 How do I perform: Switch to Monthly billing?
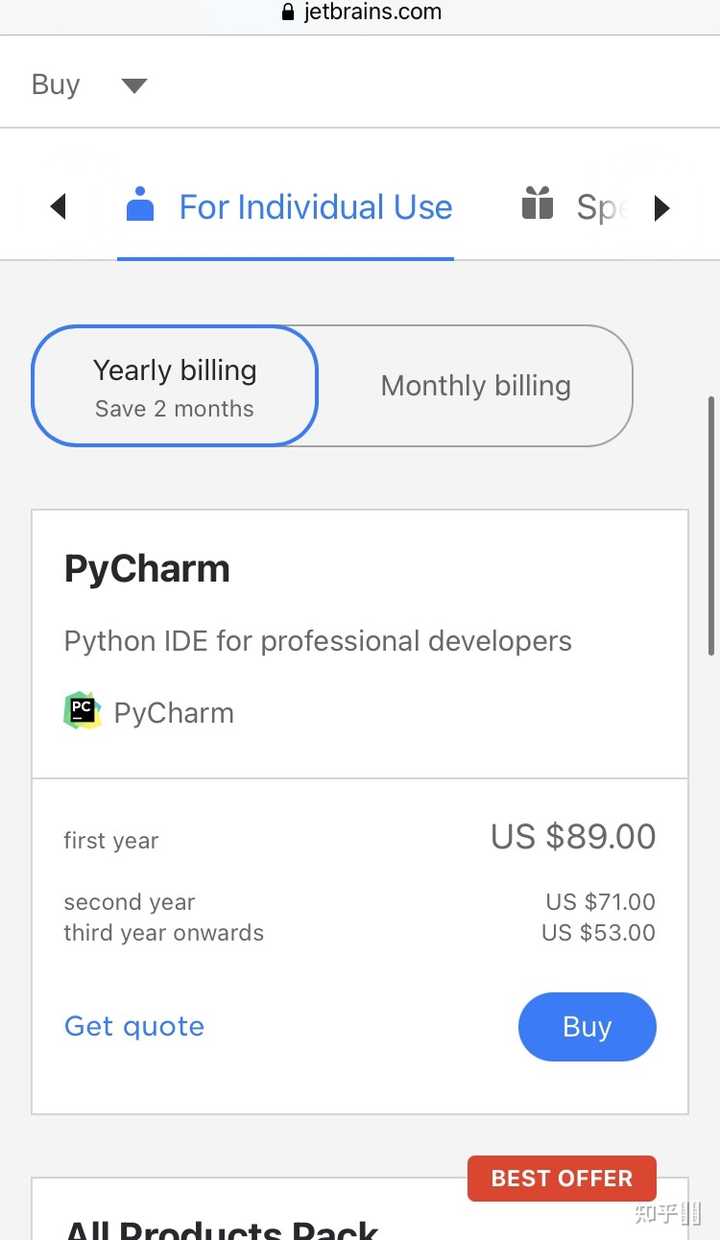coord(475,386)
